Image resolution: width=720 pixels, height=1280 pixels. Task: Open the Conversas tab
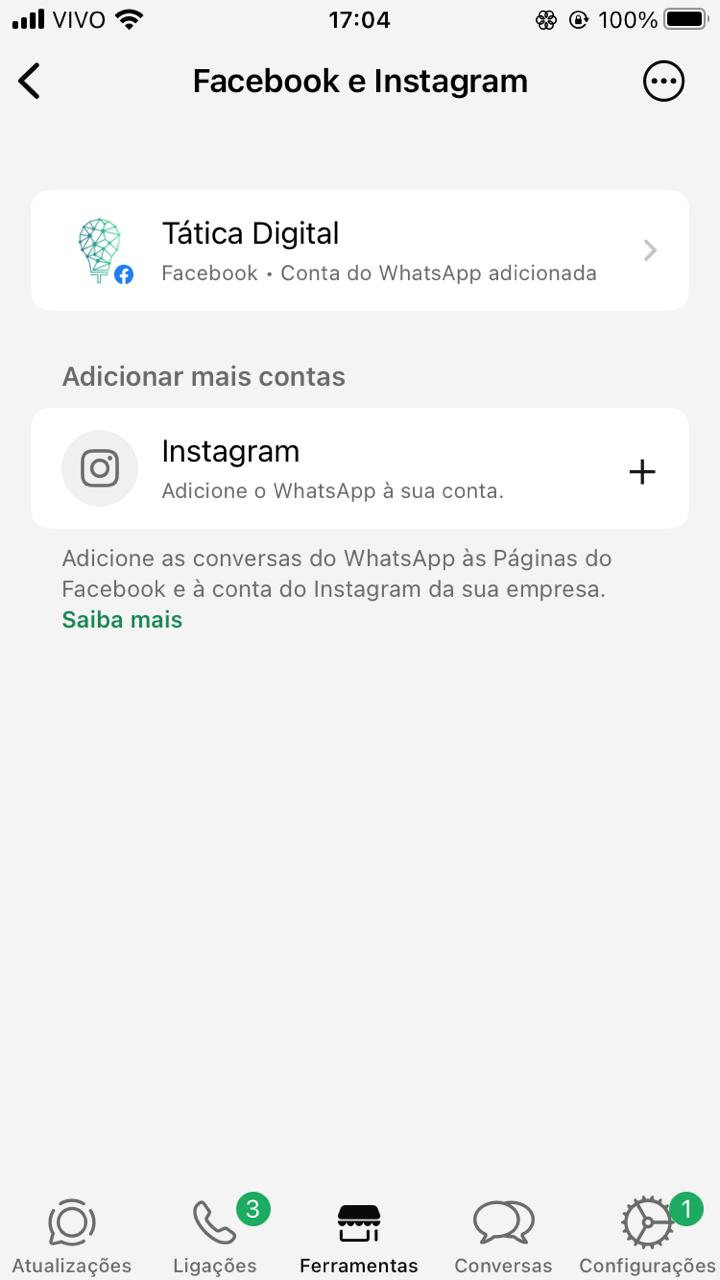click(x=503, y=1237)
